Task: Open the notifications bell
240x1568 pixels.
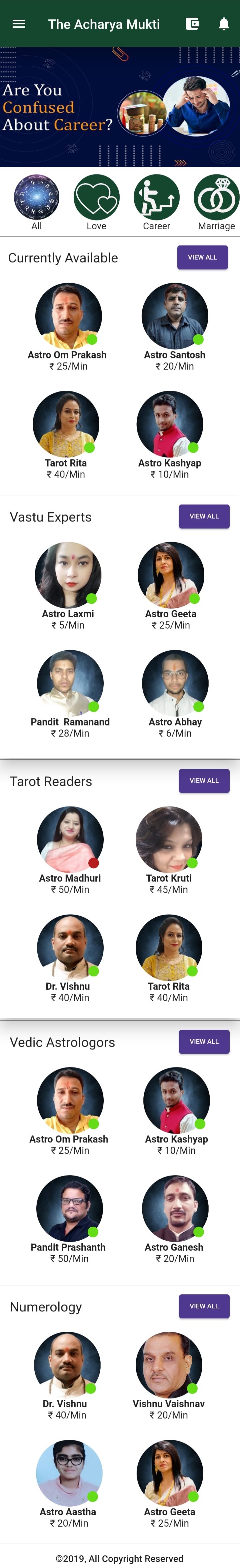Action: (x=224, y=24)
